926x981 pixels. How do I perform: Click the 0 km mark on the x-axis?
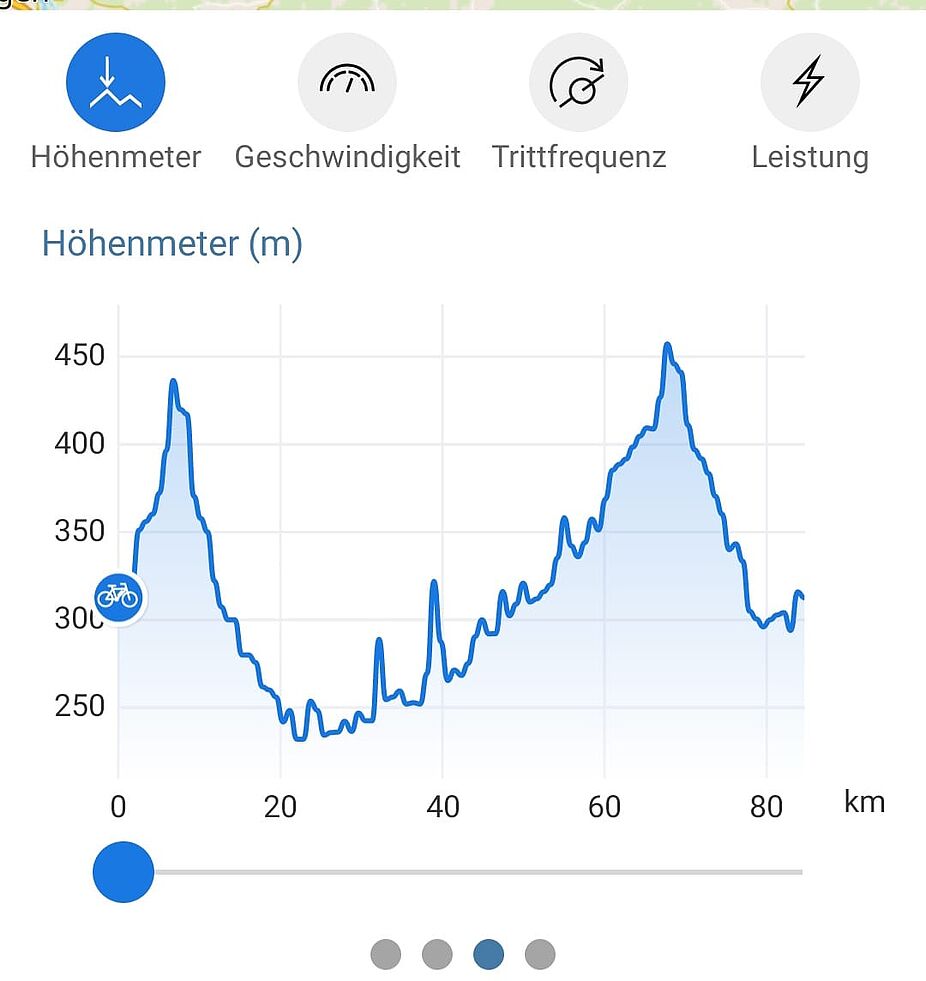pyautogui.click(x=120, y=807)
